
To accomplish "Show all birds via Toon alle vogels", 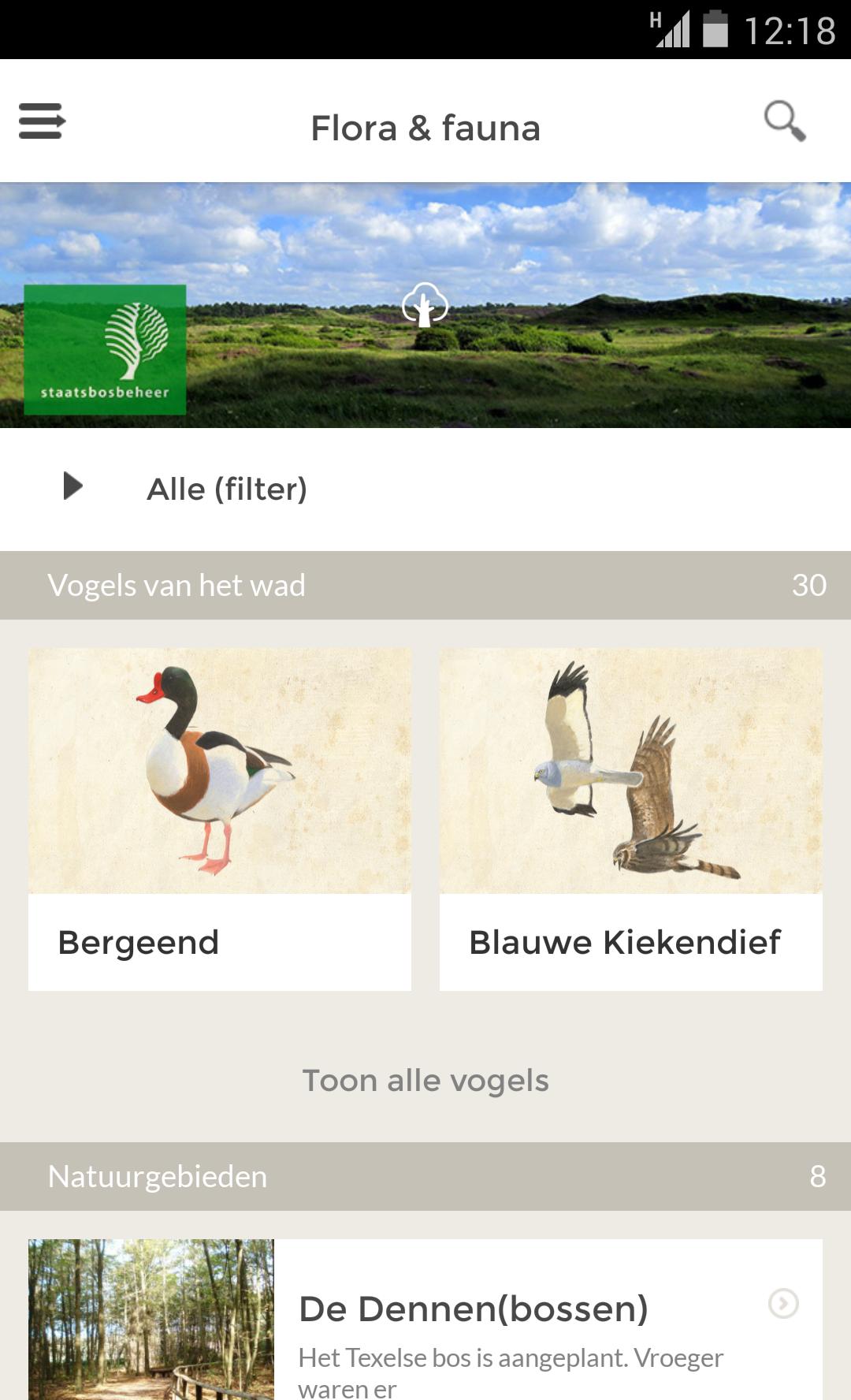I will pos(425,1081).
